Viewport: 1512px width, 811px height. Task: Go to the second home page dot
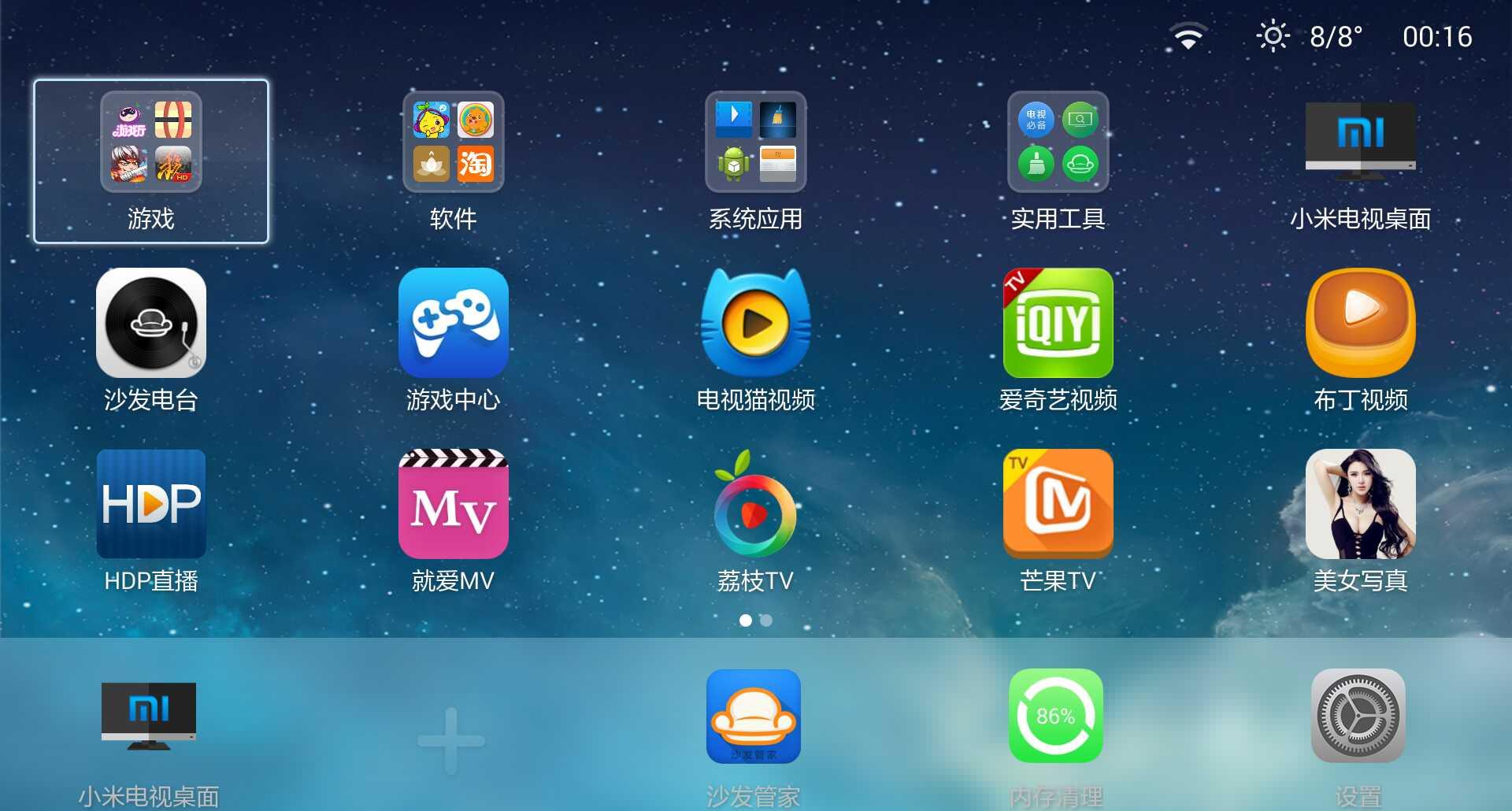(x=766, y=620)
